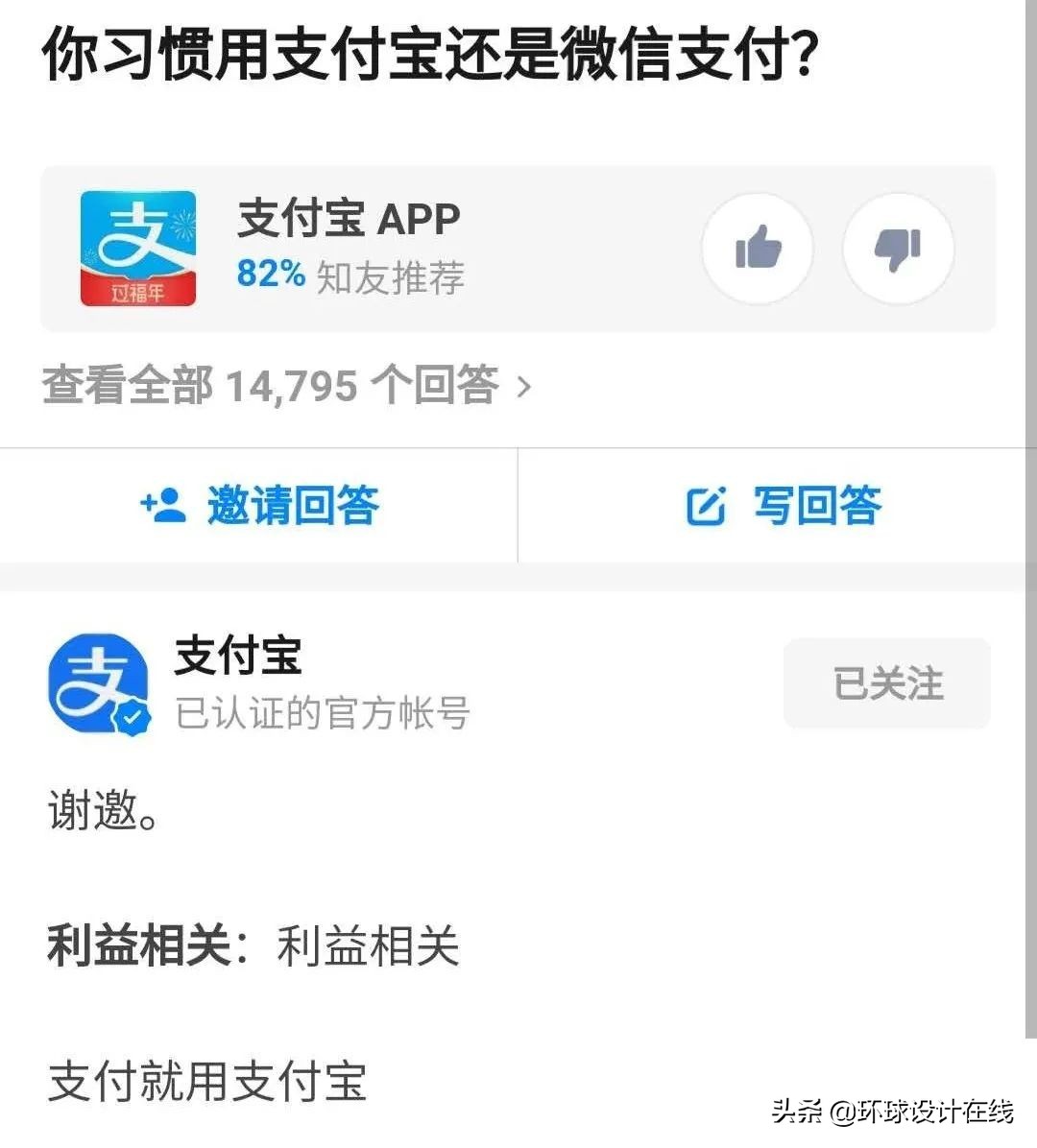Click the answer line 支付就用支付宝
Viewport: 1037px width, 1148px height.
206,1081
